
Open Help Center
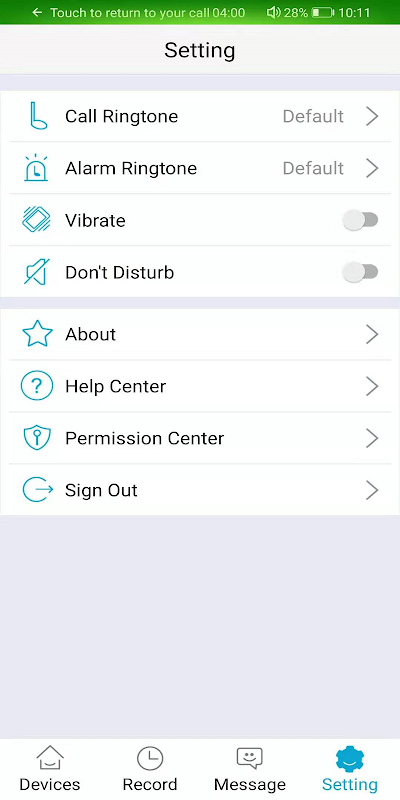tap(200, 387)
